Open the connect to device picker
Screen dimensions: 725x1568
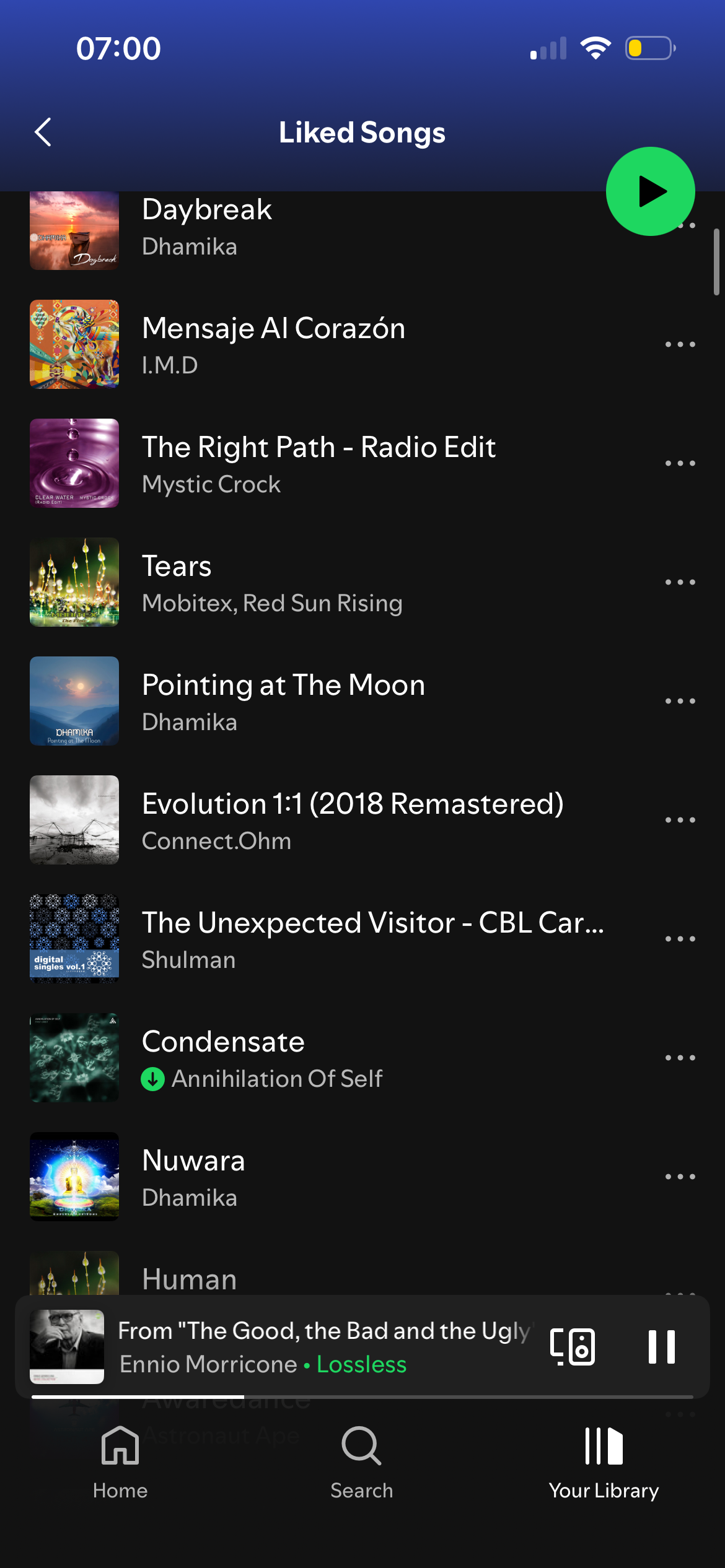click(x=573, y=1346)
